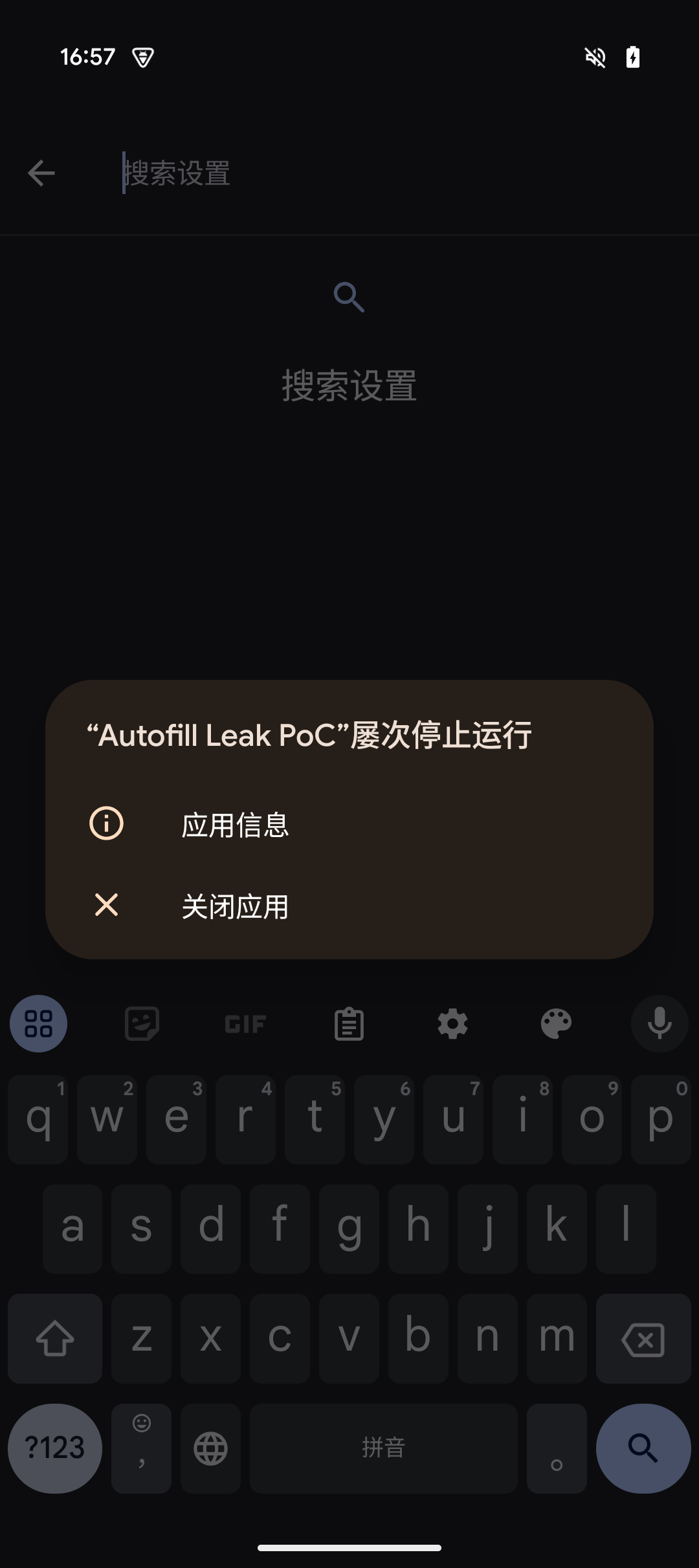The width and height of the screenshot is (699, 1568).
Task: Tap the shift key
Action: (55, 1338)
